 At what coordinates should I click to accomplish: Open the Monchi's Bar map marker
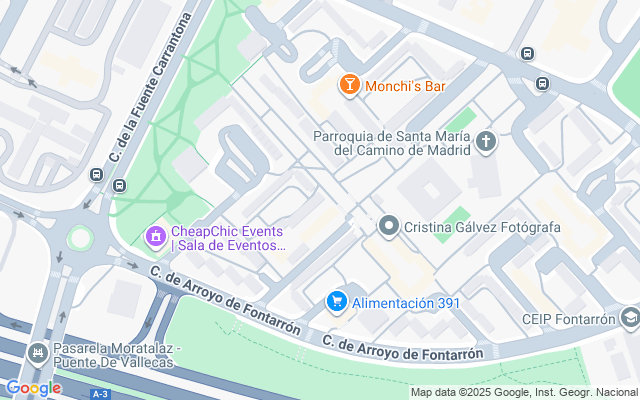pyautogui.click(x=349, y=85)
